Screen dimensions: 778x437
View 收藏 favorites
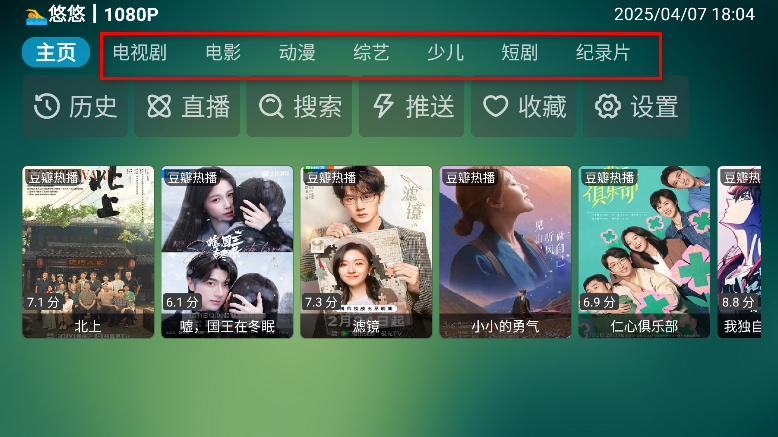(524, 107)
